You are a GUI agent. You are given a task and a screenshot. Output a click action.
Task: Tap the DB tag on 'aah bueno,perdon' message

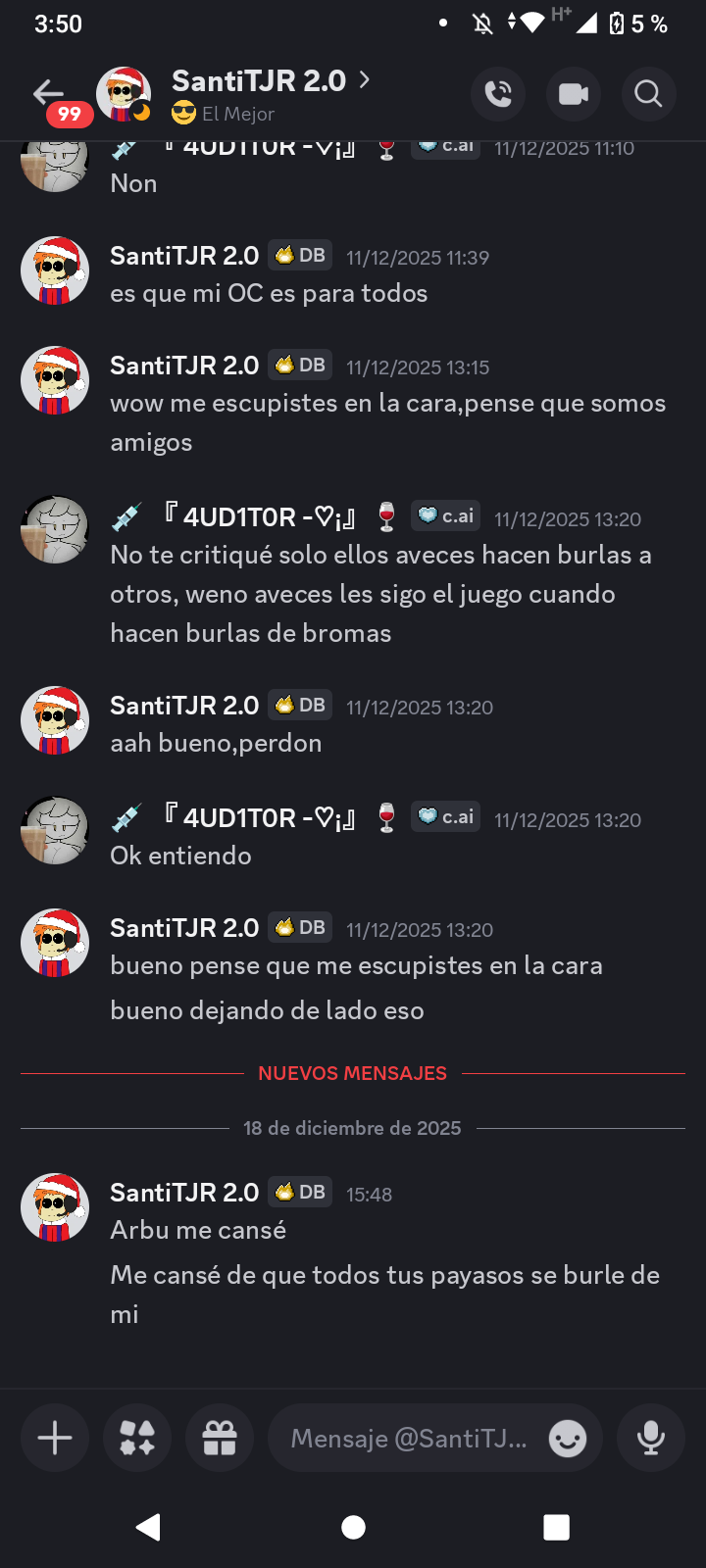(300, 706)
